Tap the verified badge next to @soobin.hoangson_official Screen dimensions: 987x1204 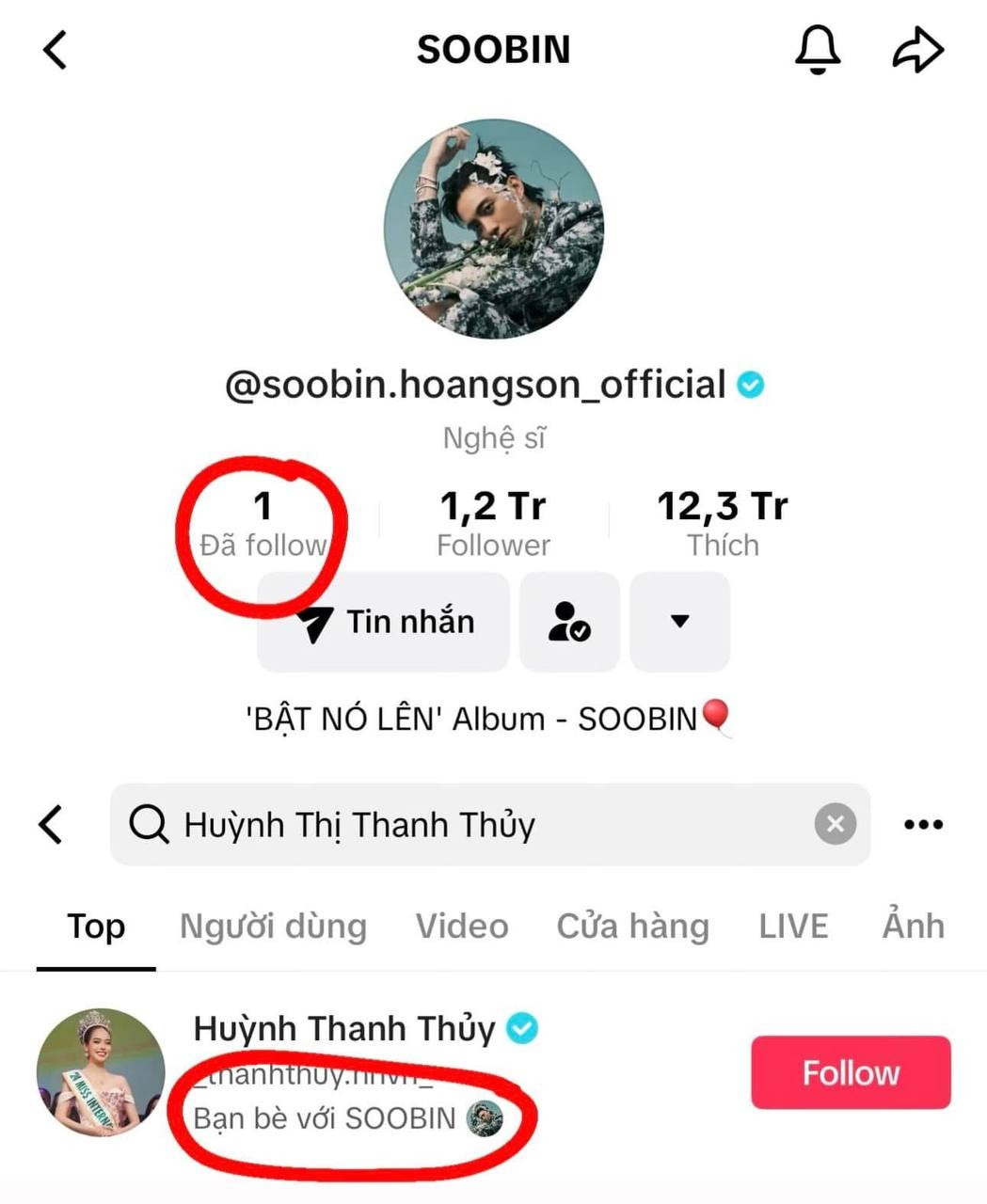(x=749, y=384)
